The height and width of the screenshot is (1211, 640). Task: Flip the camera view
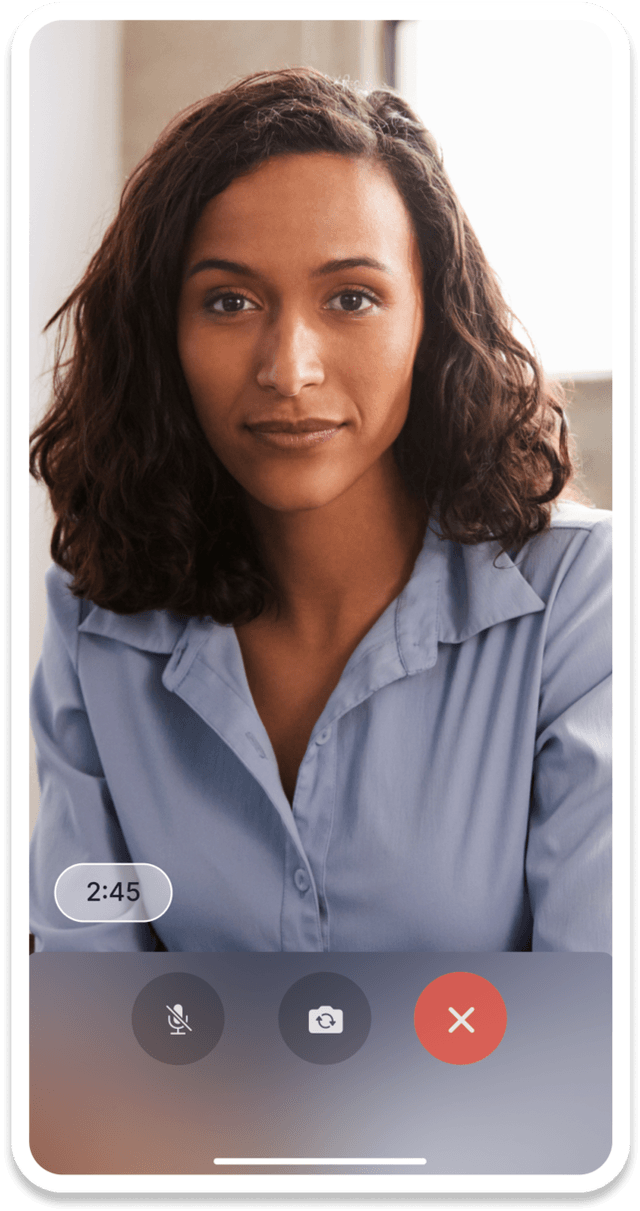[x=325, y=1018]
